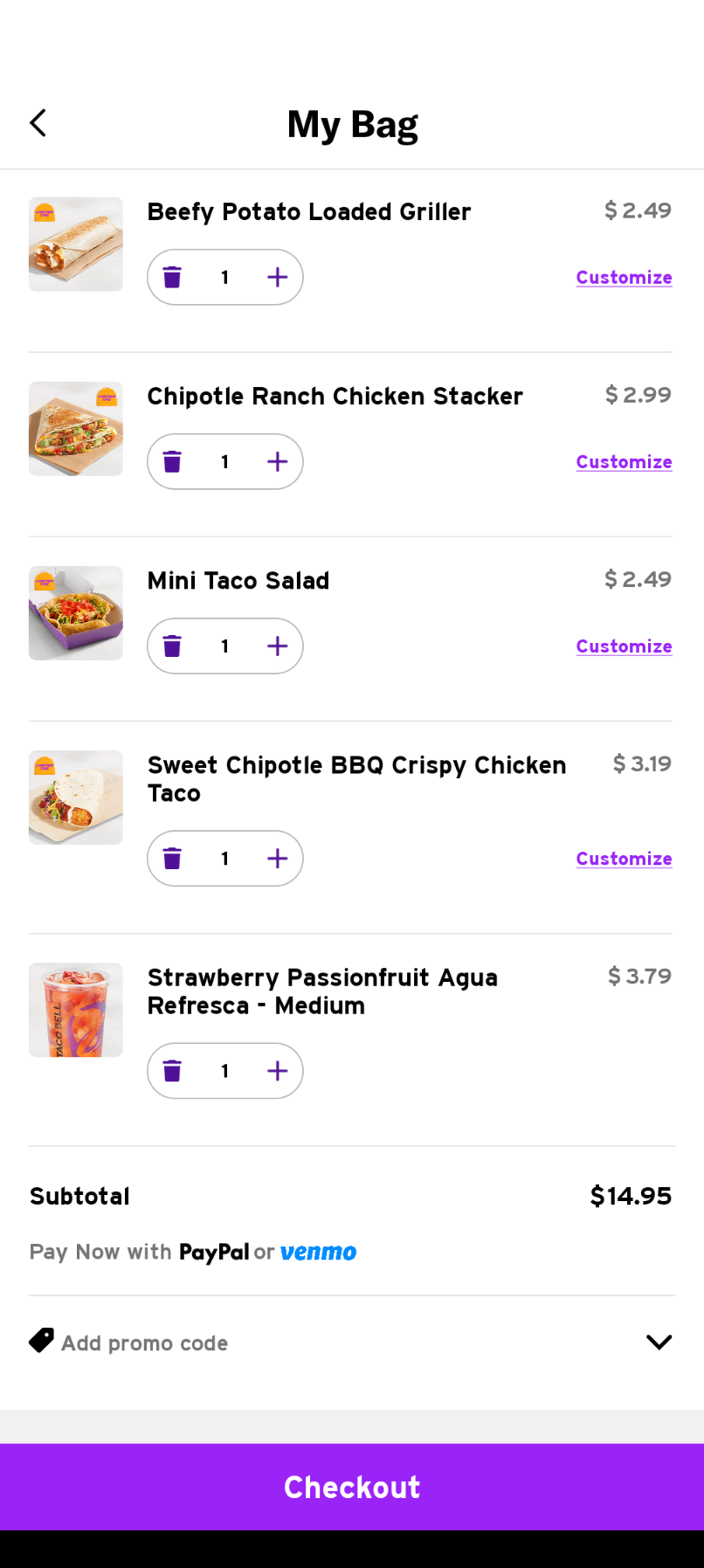Customize the Mini Taco Salad
The width and height of the screenshot is (704, 1568).
click(624, 646)
